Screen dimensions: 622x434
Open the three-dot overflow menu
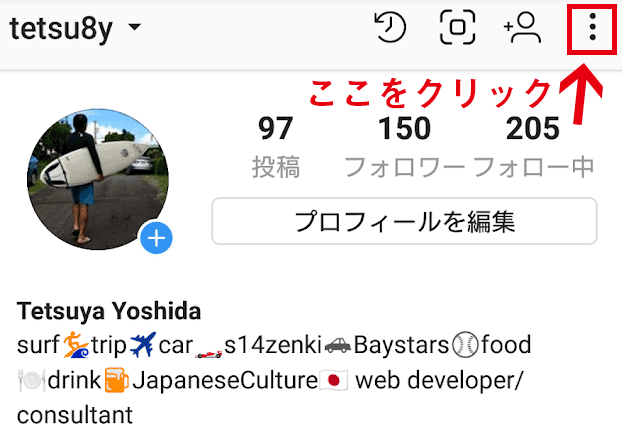[x=593, y=29]
